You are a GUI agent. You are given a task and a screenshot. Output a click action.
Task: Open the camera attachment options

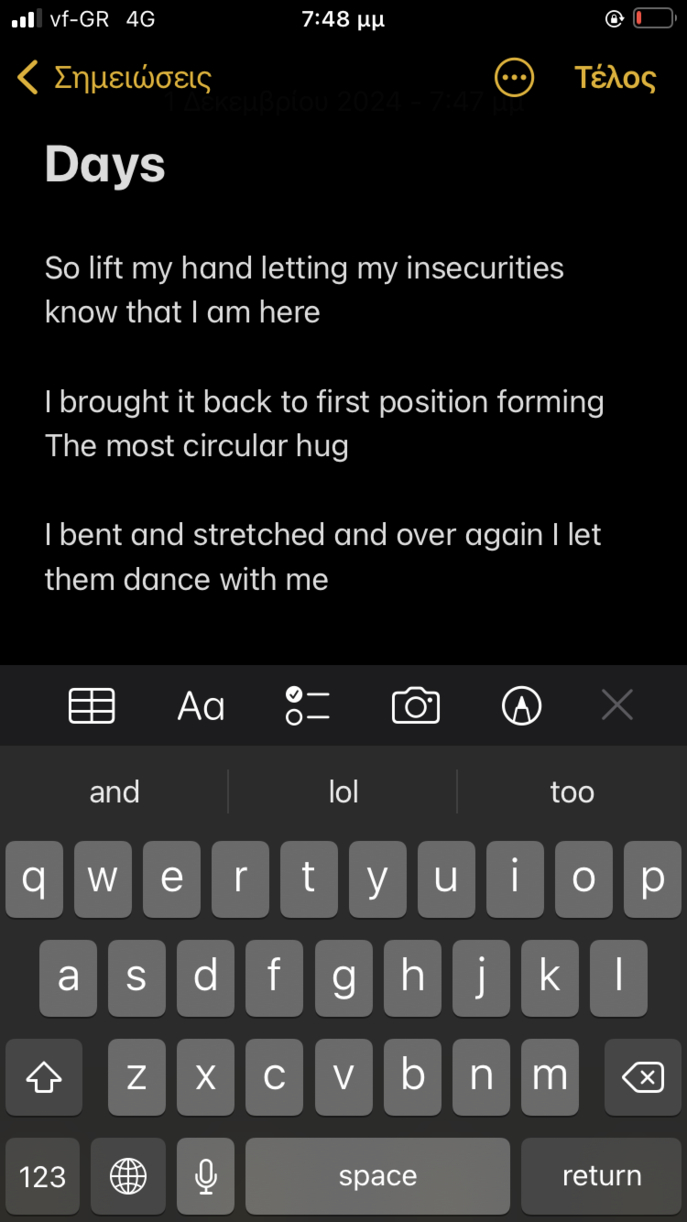416,706
